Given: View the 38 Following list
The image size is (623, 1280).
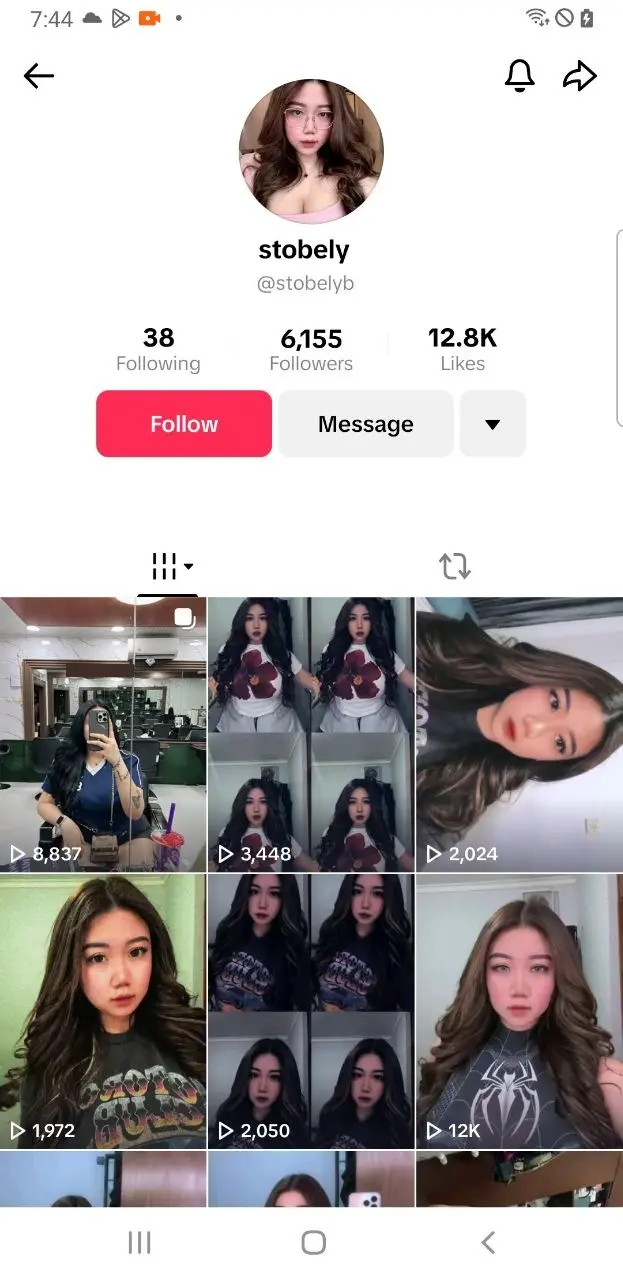Looking at the screenshot, I should pyautogui.click(x=158, y=349).
